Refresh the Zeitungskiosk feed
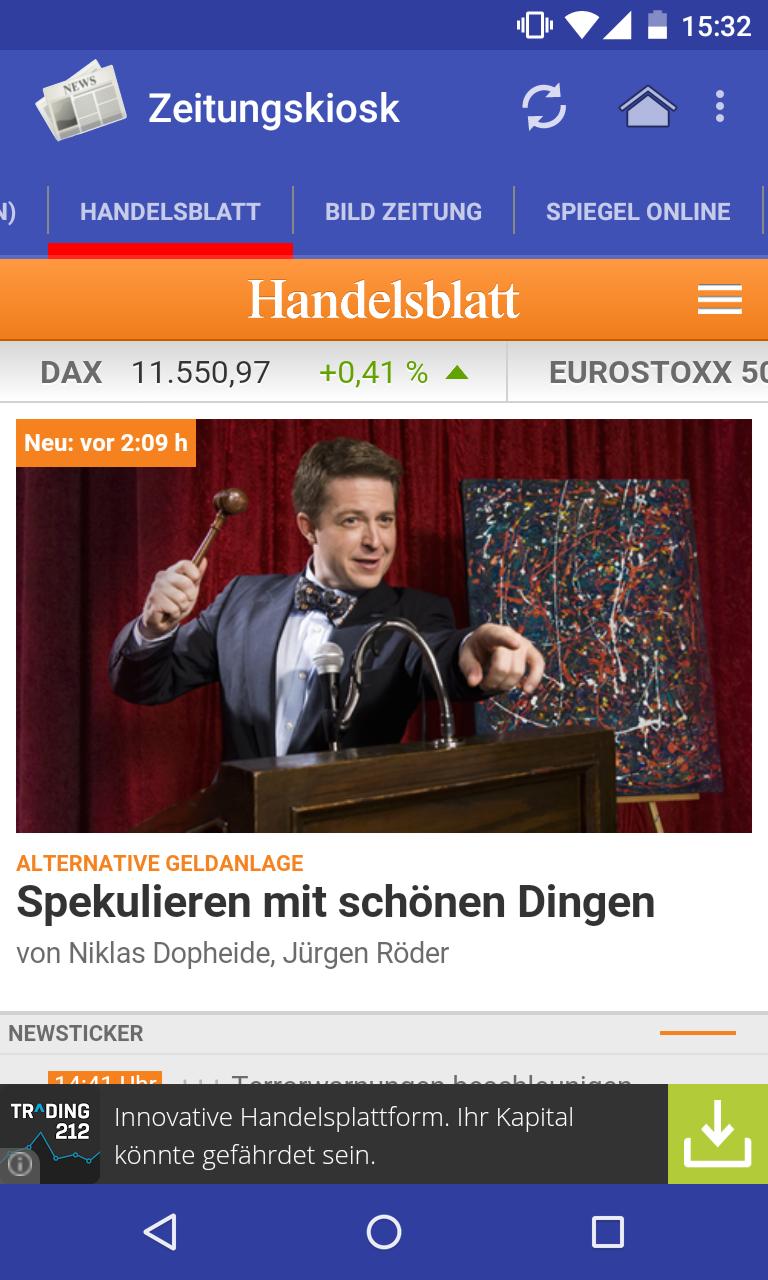This screenshot has width=768, height=1280. coord(545,107)
